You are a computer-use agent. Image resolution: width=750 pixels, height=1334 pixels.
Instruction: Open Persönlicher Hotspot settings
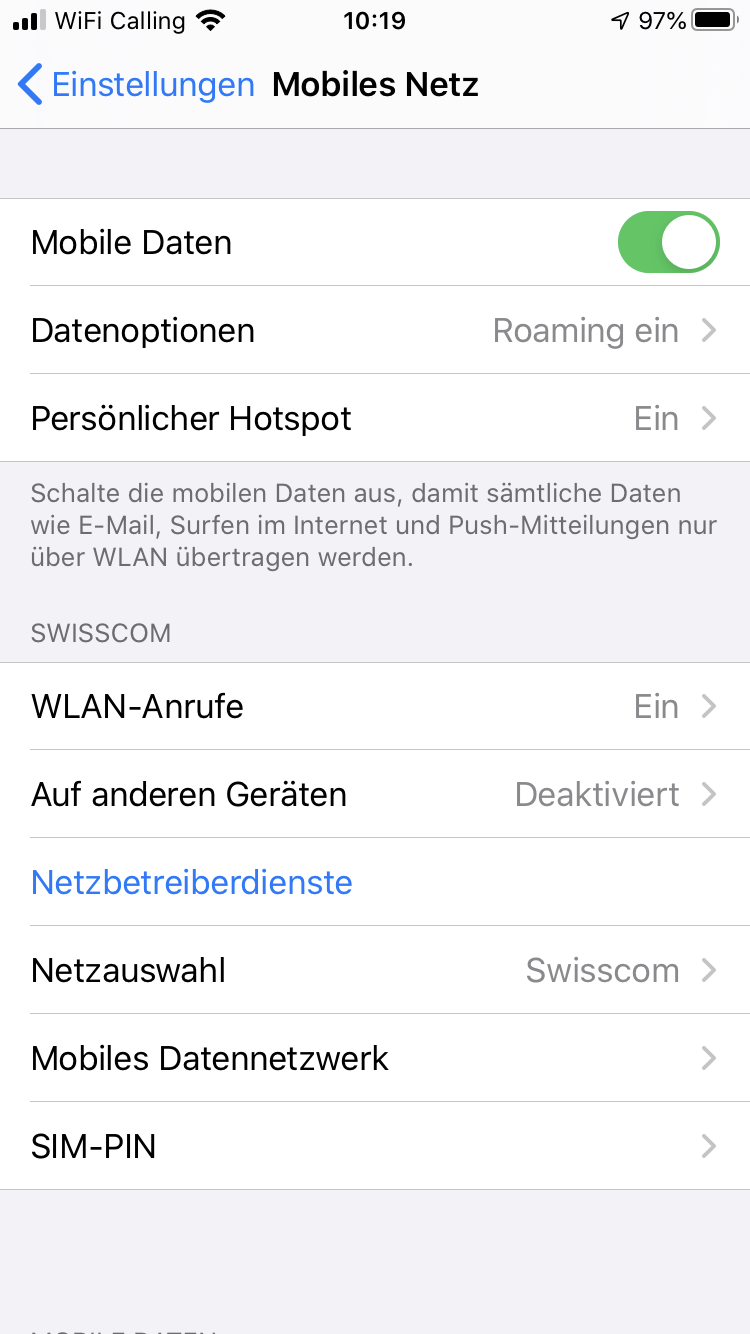375,418
